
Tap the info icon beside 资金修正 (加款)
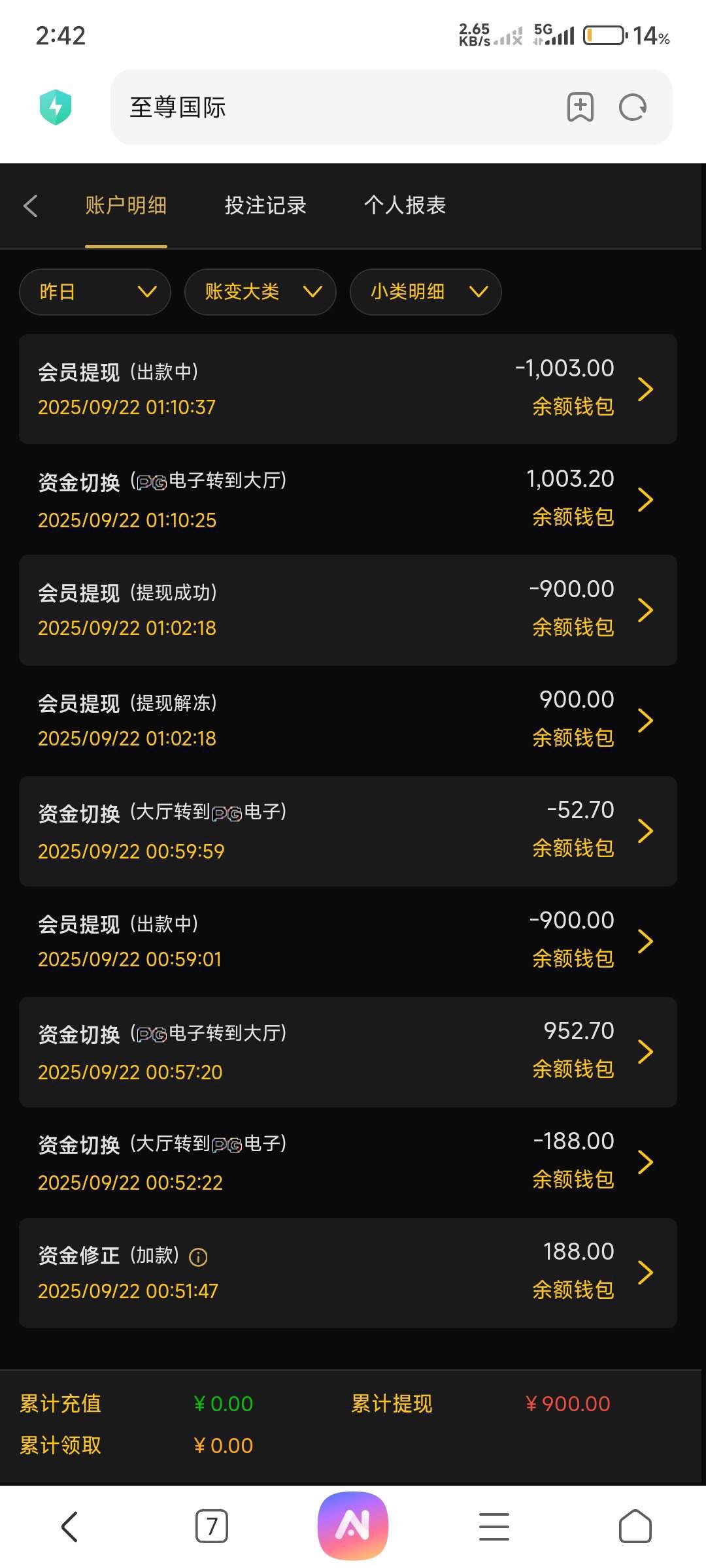[x=198, y=1257]
